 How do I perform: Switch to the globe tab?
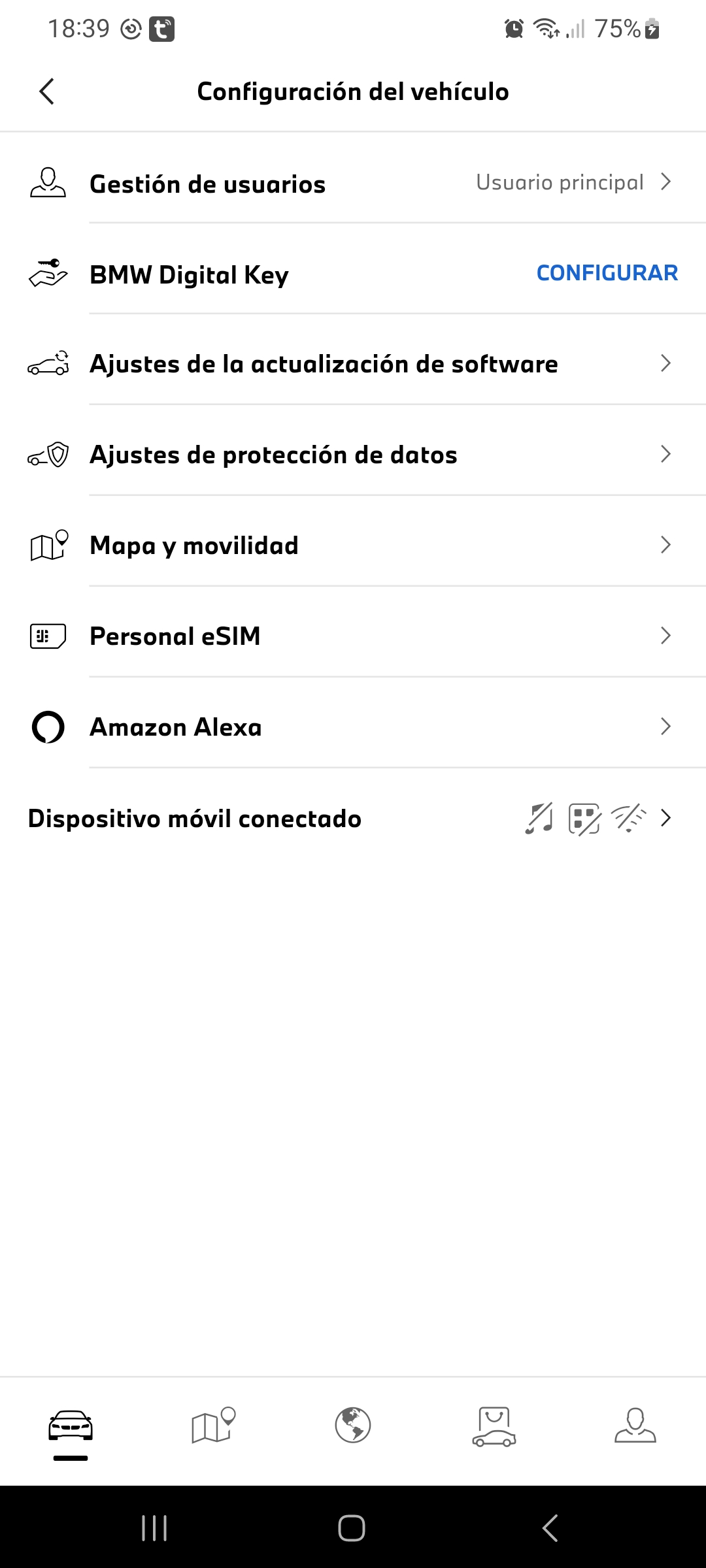(353, 1426)
